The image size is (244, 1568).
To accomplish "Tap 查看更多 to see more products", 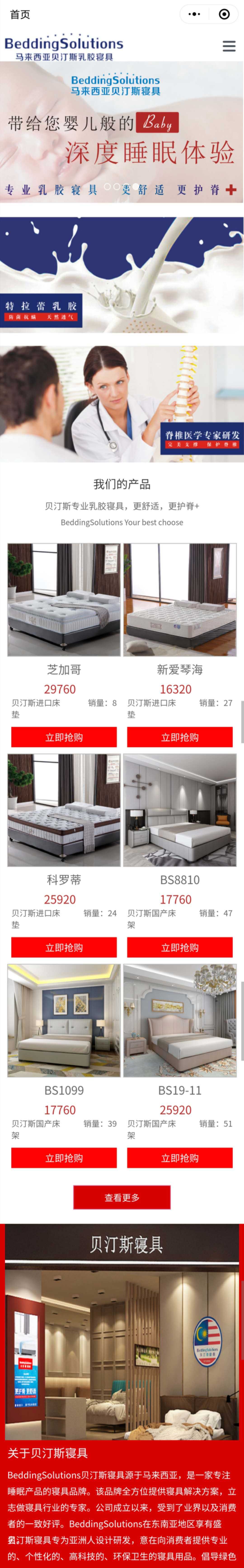I will [122, 1197].
